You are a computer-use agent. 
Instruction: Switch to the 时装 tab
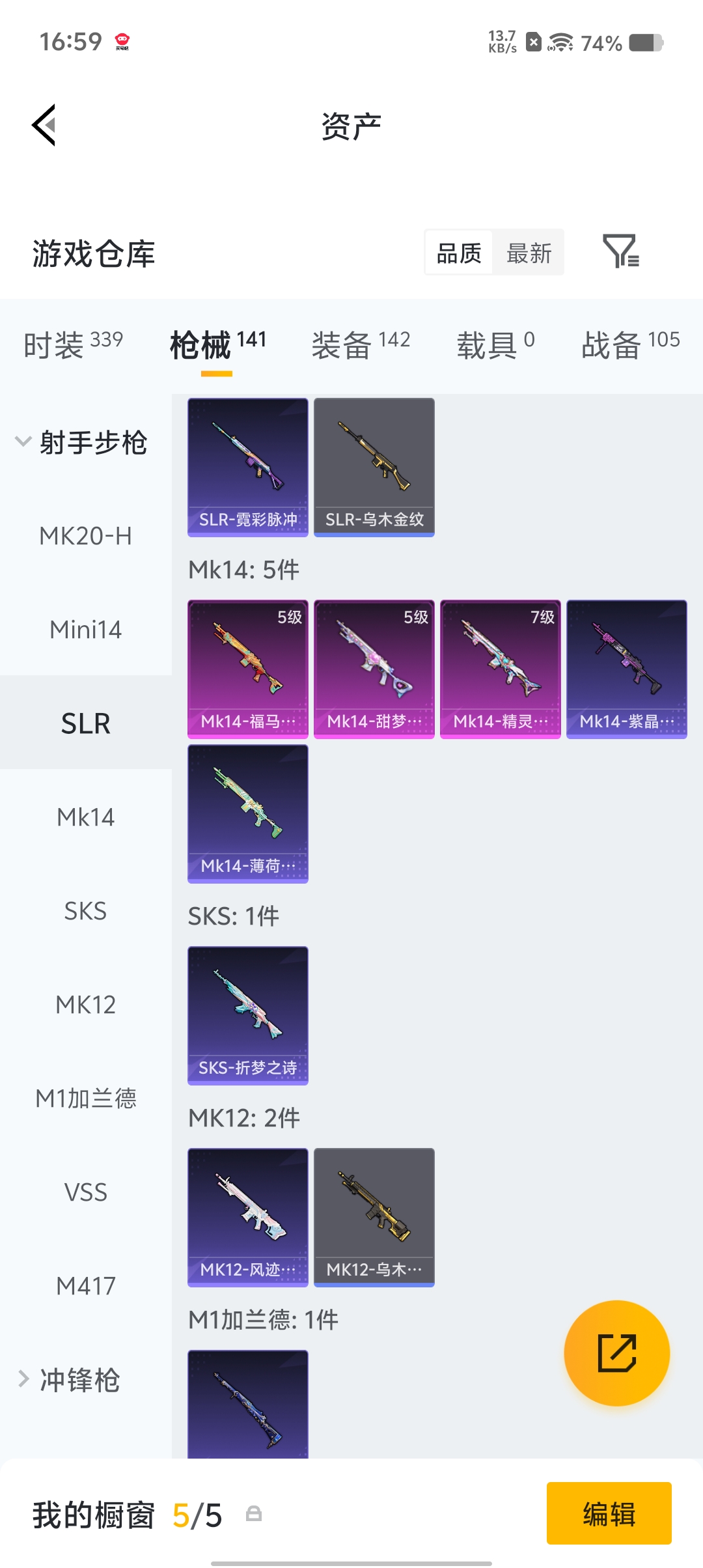pyautogui.click(x=73, y=343)
